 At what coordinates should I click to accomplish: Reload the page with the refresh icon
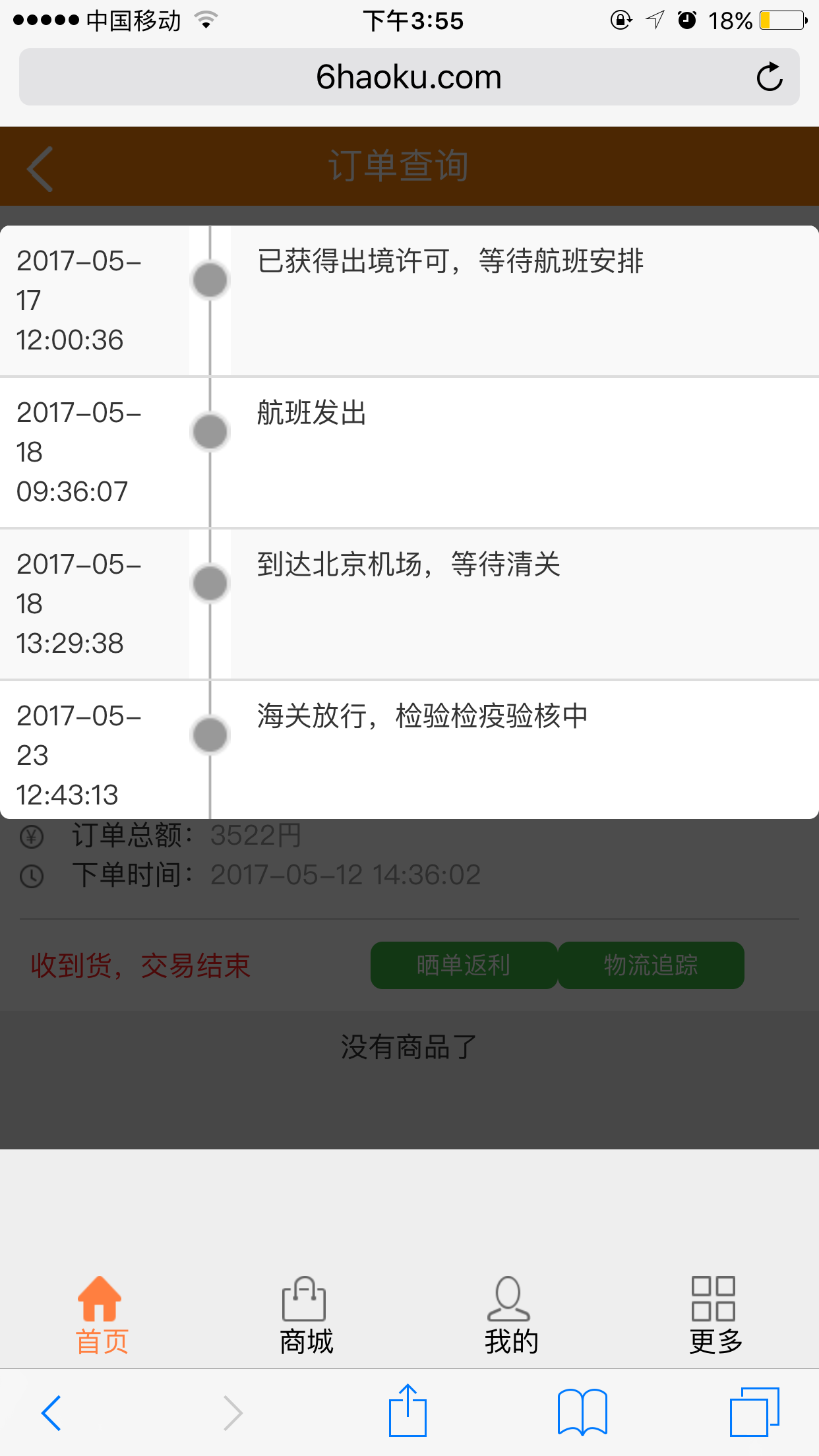click(769, 77)
